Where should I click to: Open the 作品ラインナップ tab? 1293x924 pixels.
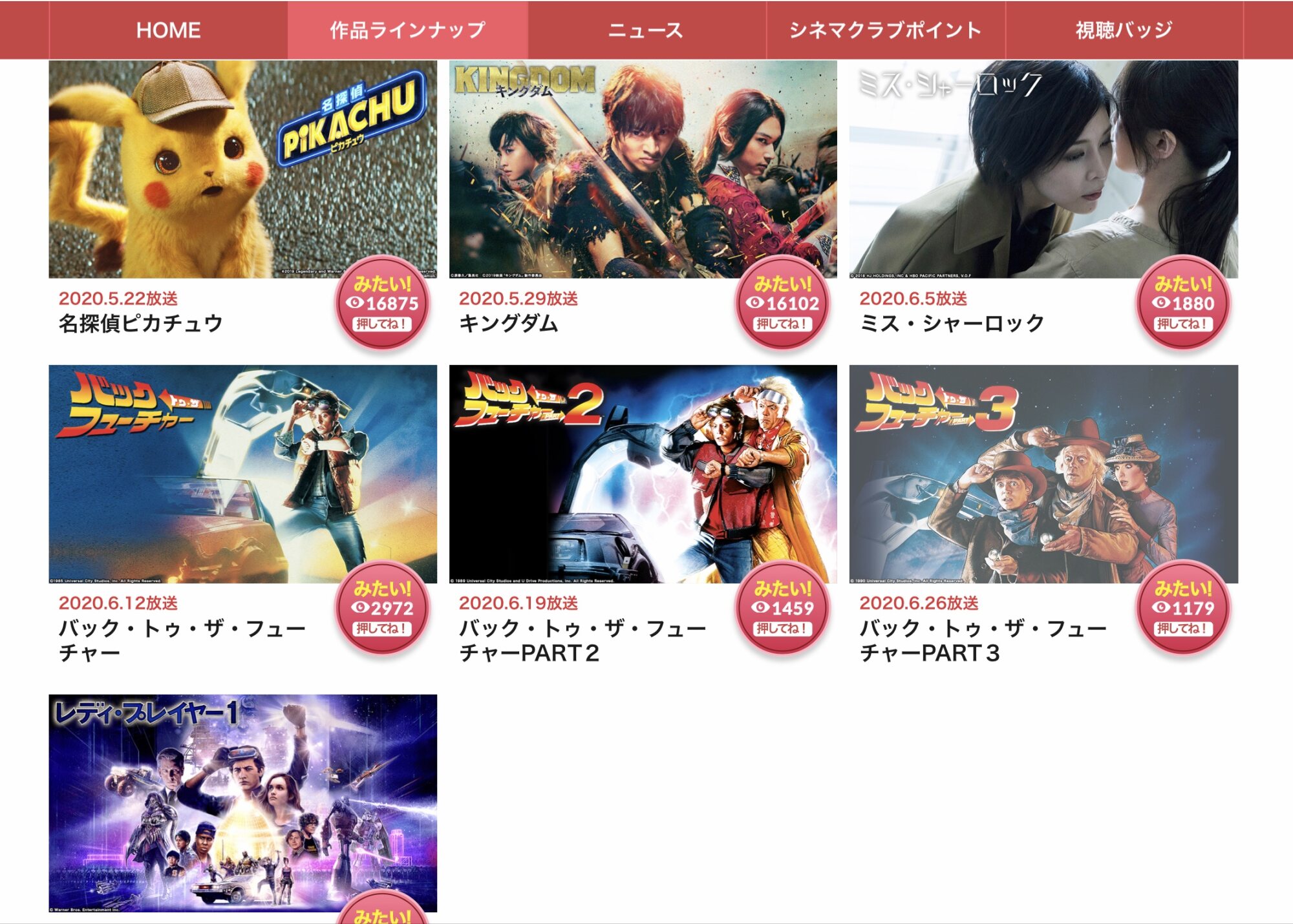407,30
